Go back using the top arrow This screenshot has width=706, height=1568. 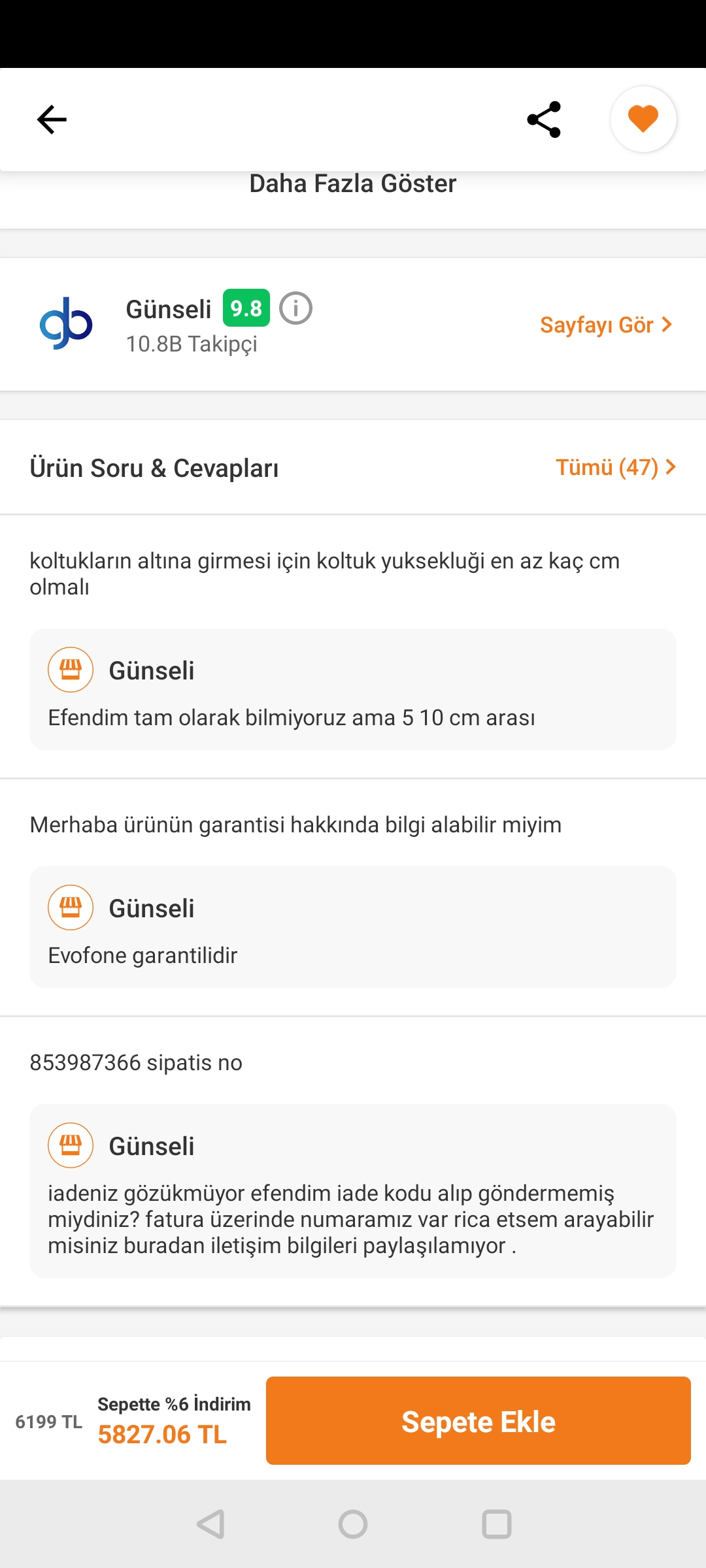[52, 120]
